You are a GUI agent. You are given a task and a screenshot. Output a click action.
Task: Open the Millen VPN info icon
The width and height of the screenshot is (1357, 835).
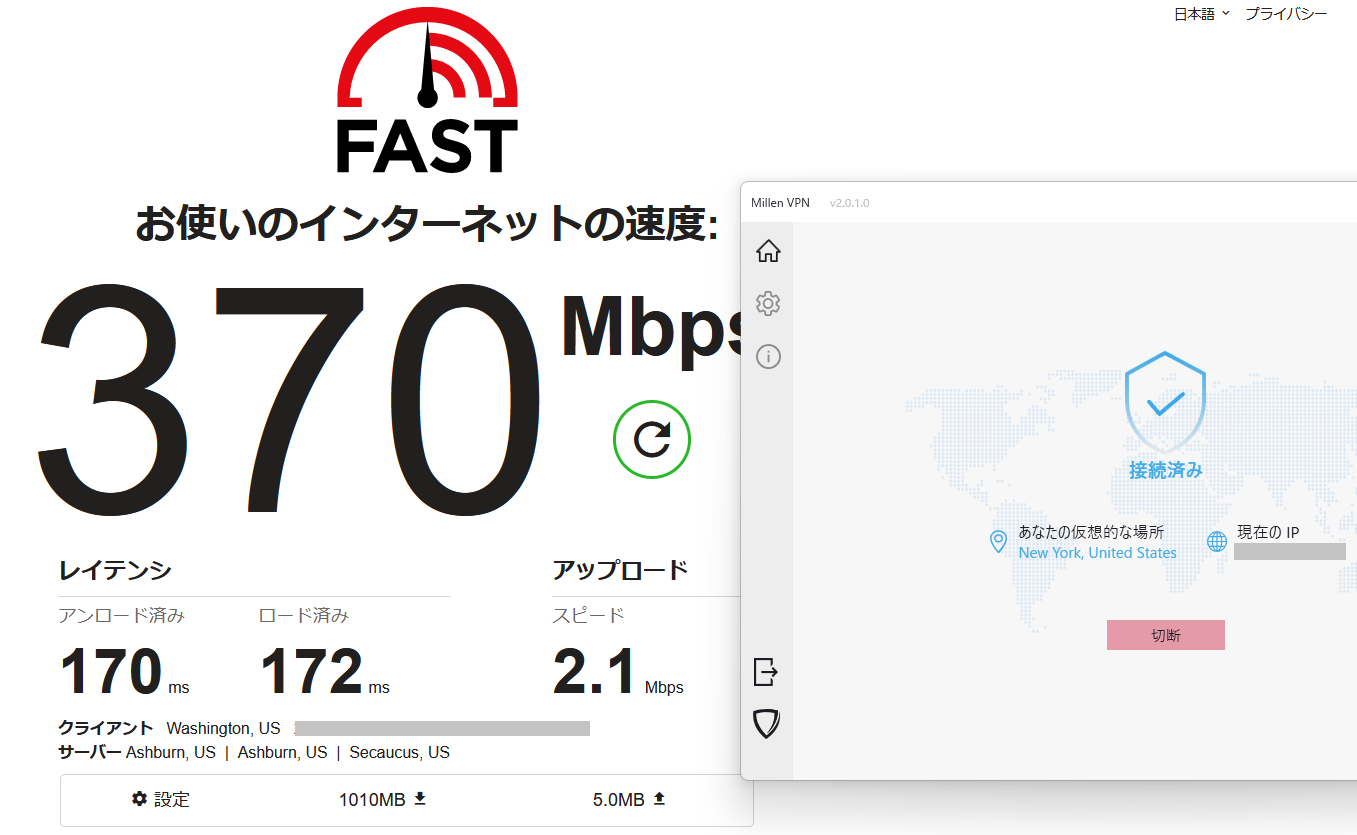pyautogui.click(x=768, y=356)
